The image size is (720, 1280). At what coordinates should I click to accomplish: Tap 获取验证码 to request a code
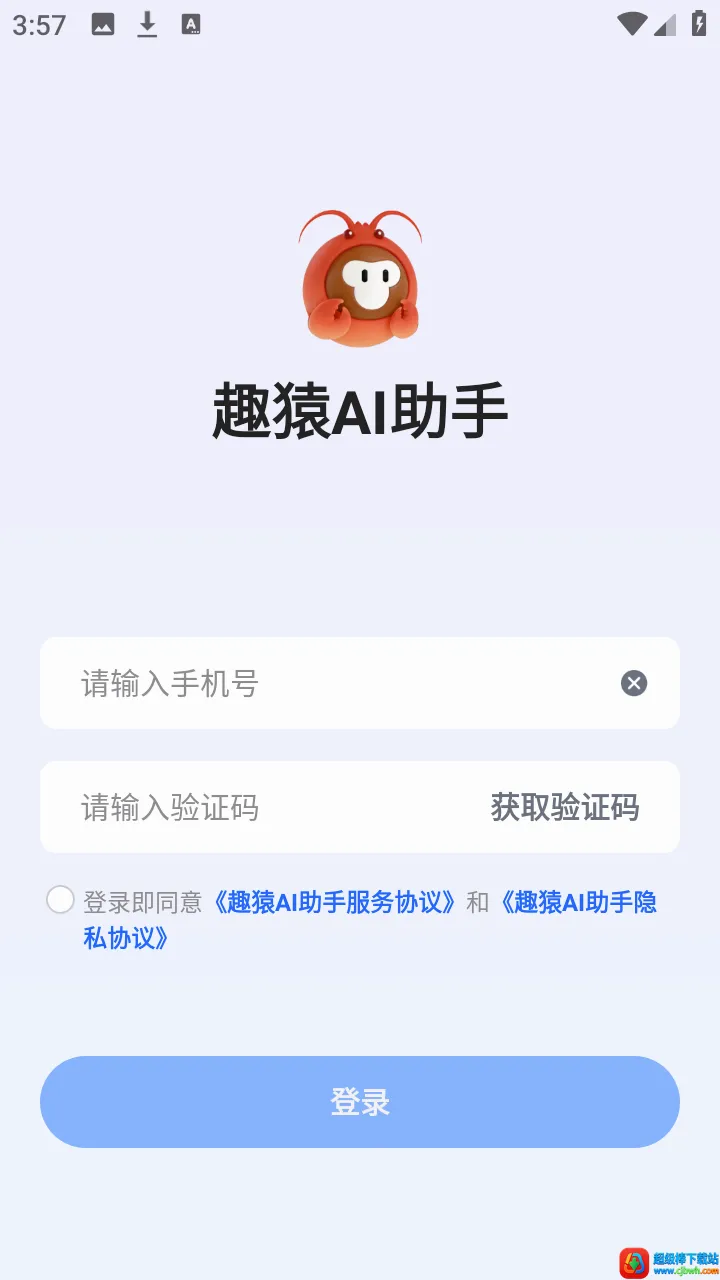[564, 807]
